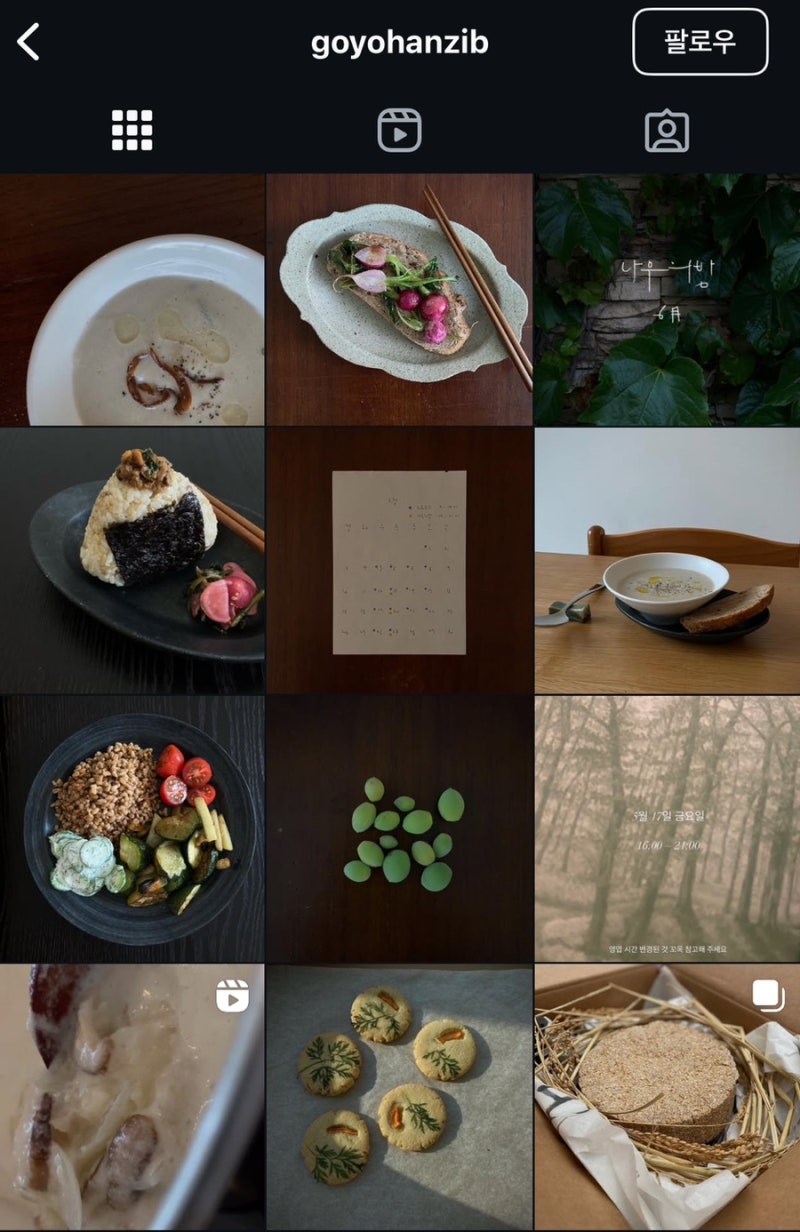Open the soup and bread on table post
This screenshot has width=800, height=1232.
667,561
